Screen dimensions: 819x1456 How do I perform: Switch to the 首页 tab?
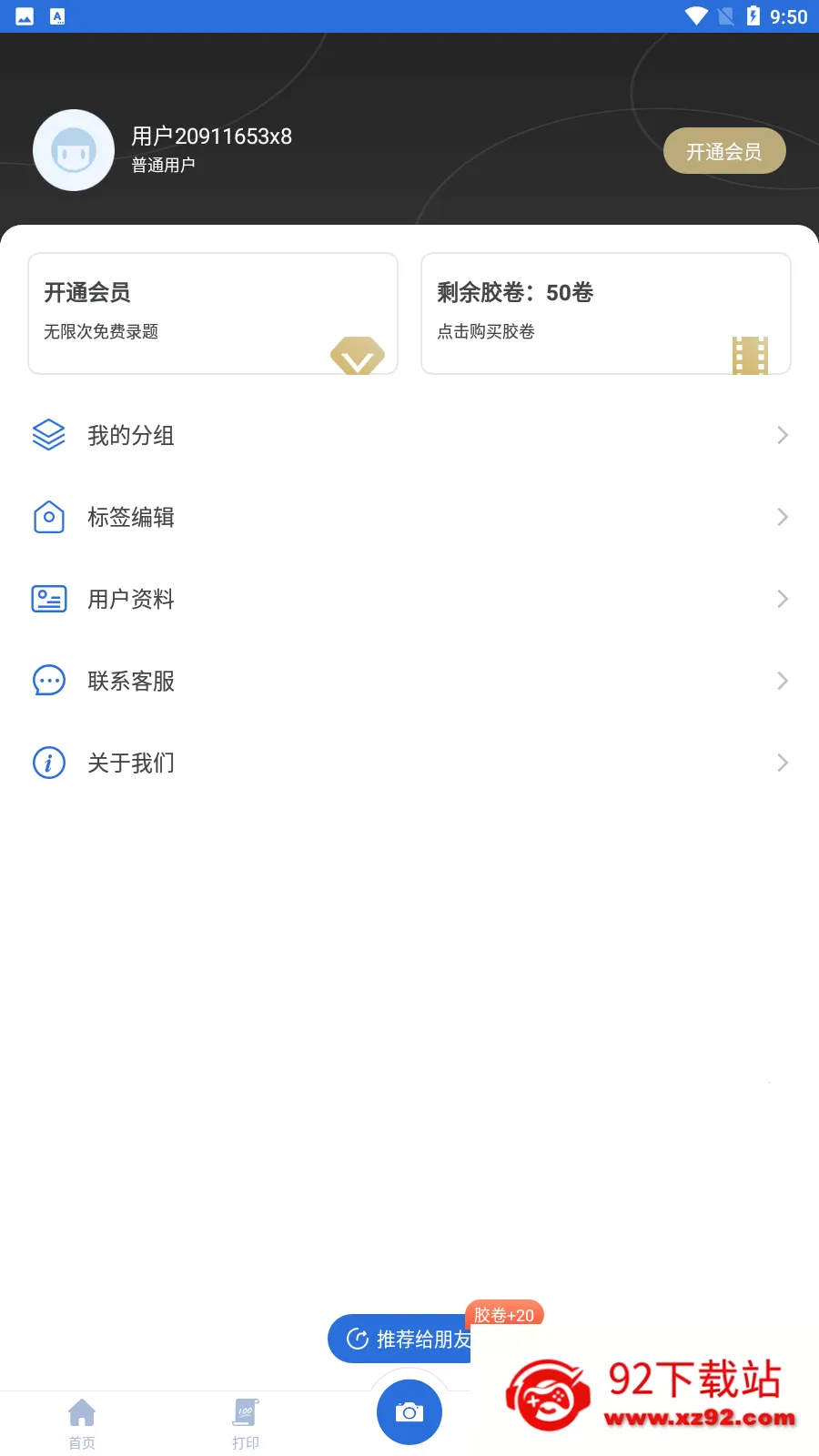[82, 1423]
